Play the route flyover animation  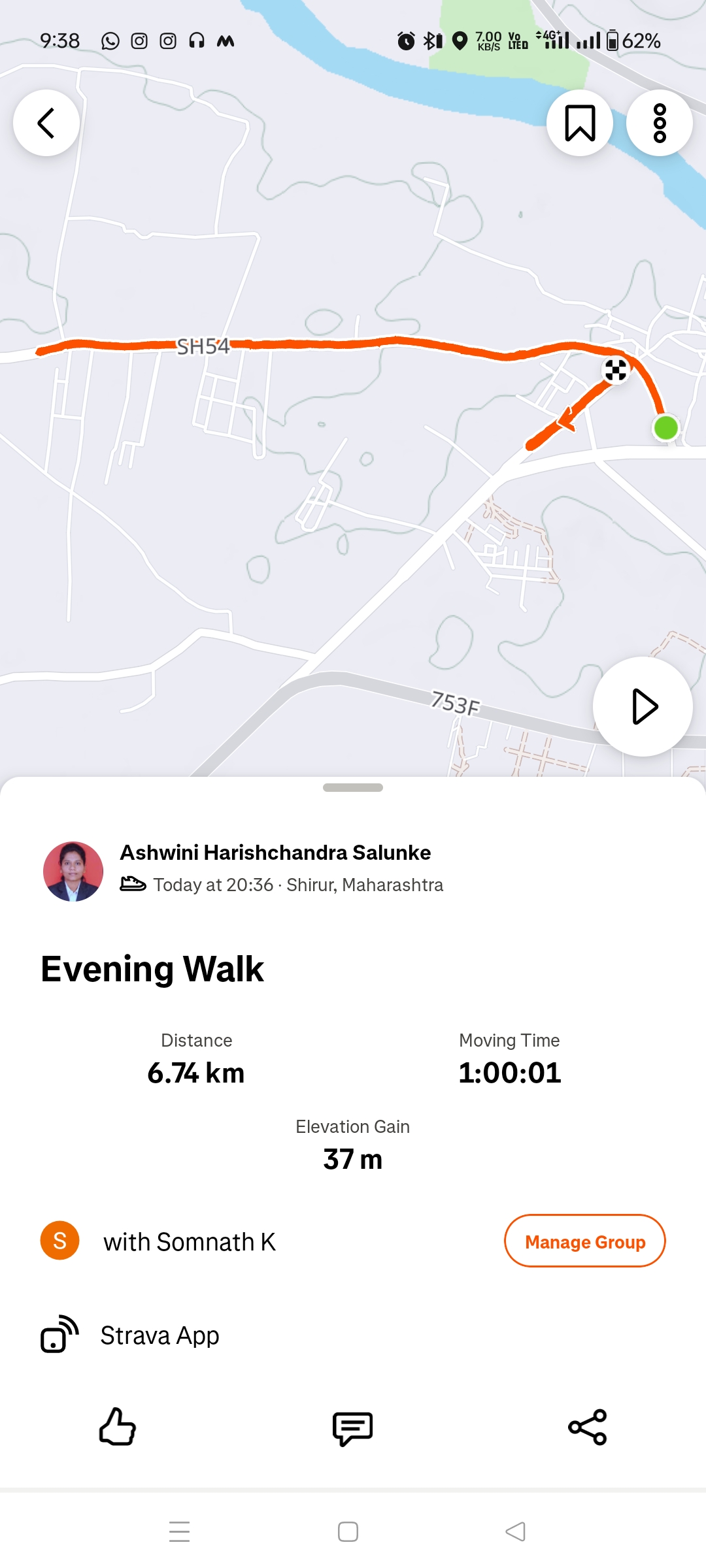pos(643,706)
